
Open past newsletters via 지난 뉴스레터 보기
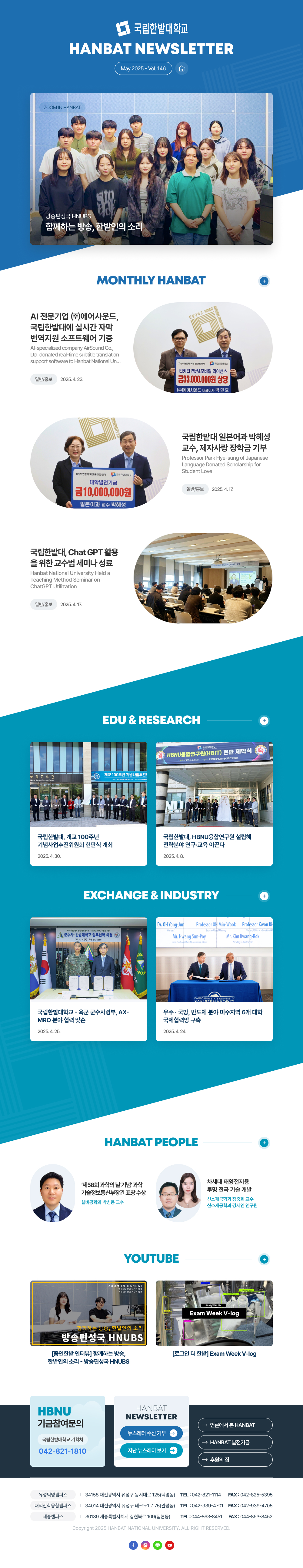coord(151,1451)
